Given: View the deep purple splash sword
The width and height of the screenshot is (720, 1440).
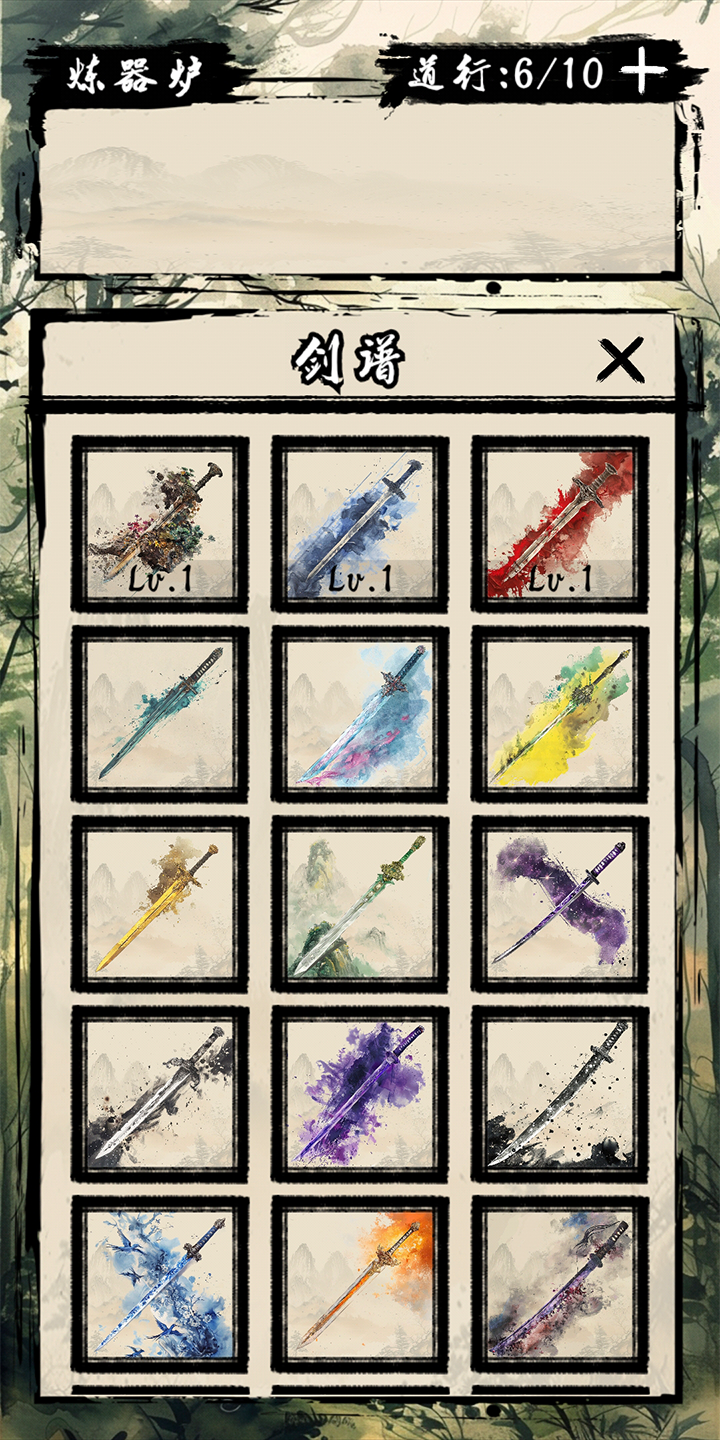Looking at the screenshot, I should coord(360,1094).
